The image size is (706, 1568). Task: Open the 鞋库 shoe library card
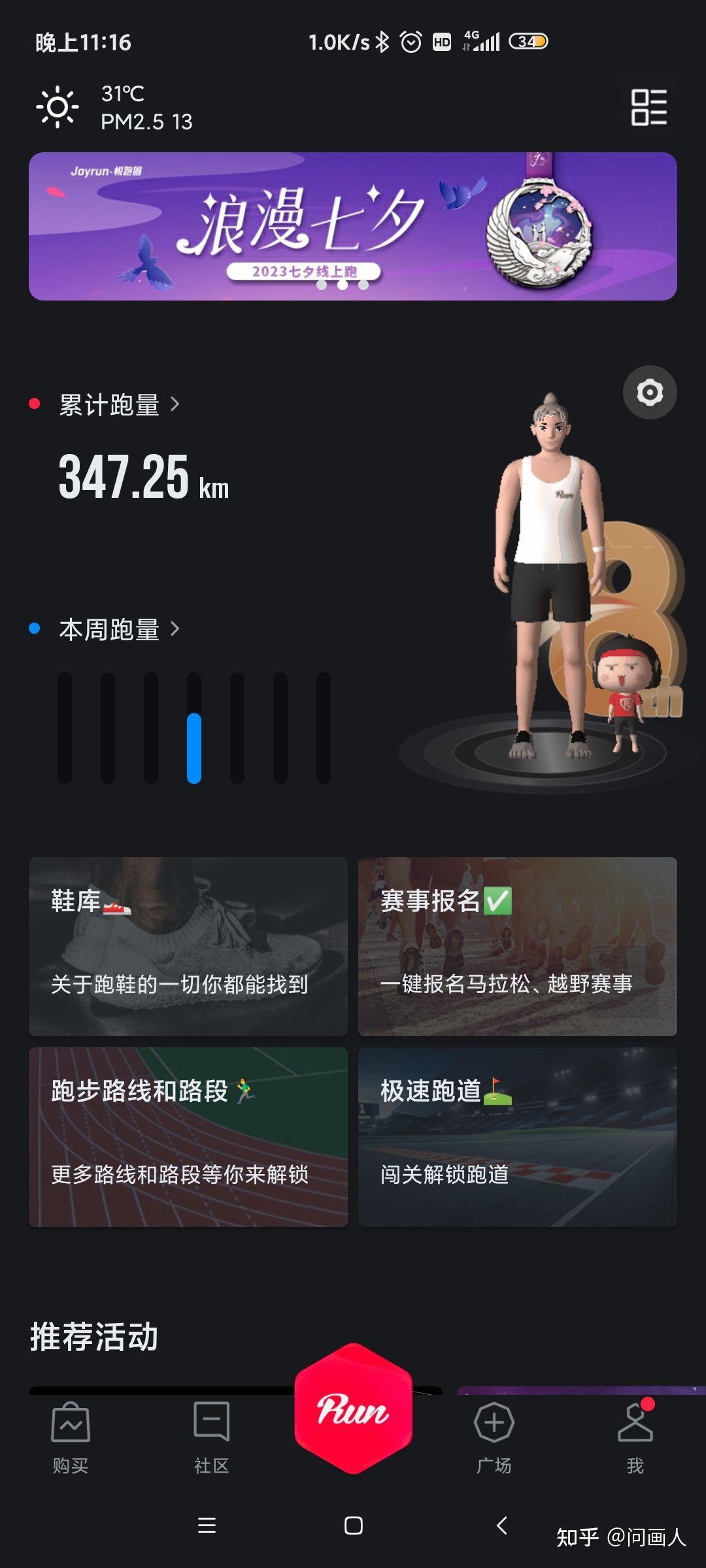tap(188, 946)
